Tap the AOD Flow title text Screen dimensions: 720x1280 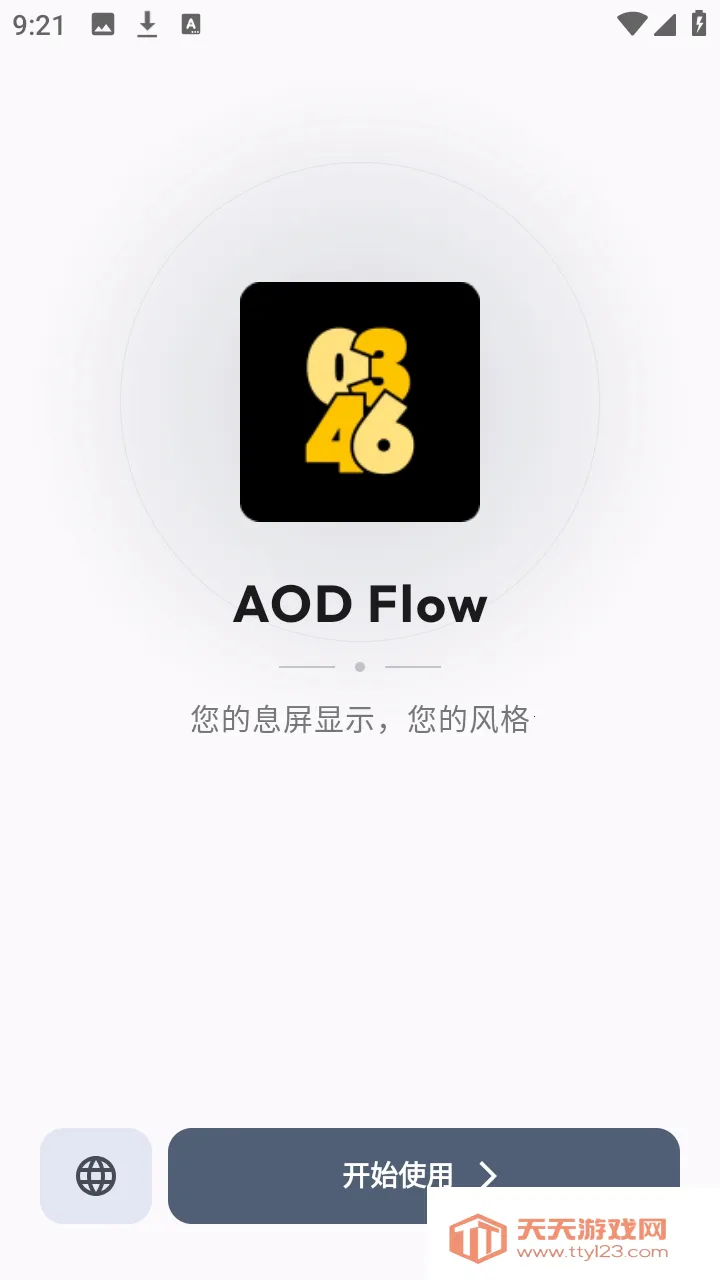360,603
